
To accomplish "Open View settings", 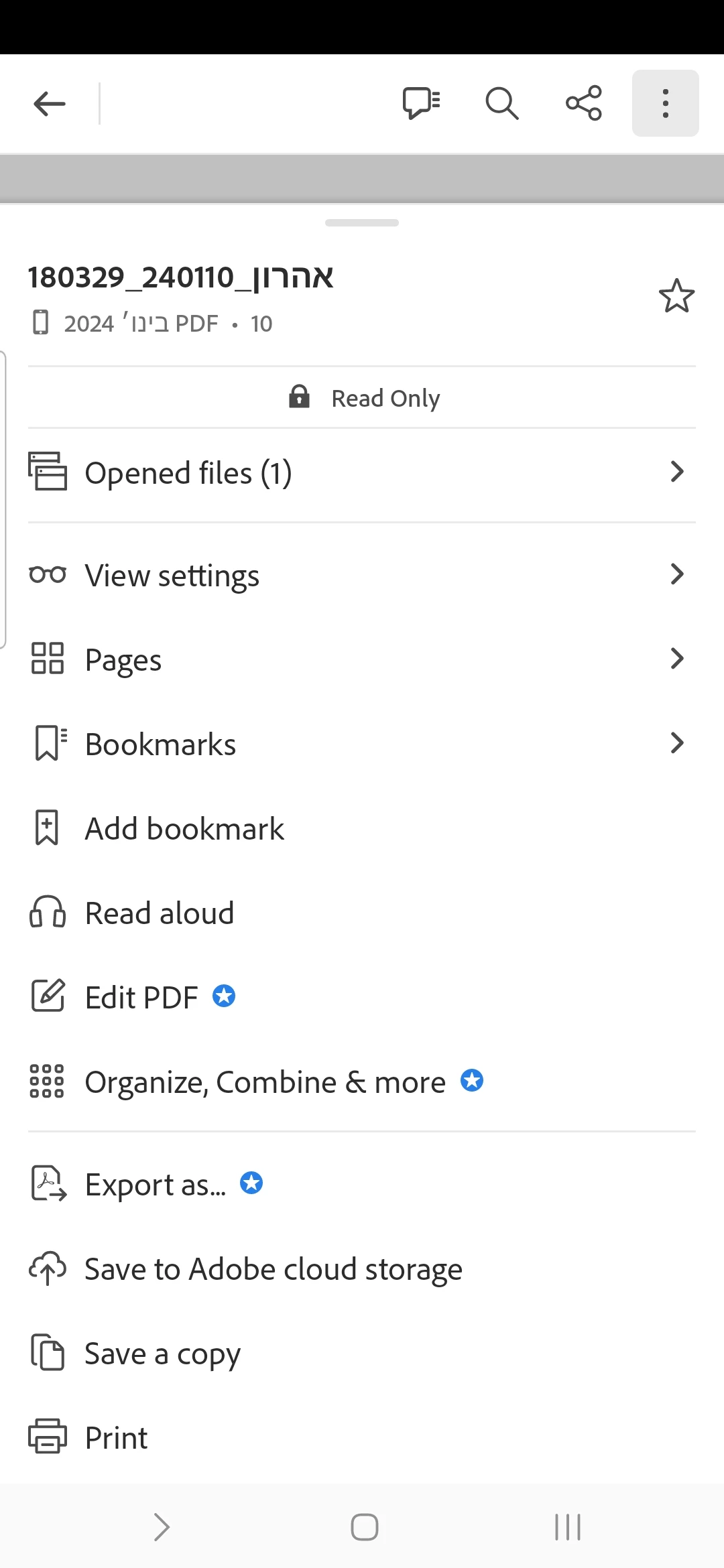I will (x=362, y=576).
